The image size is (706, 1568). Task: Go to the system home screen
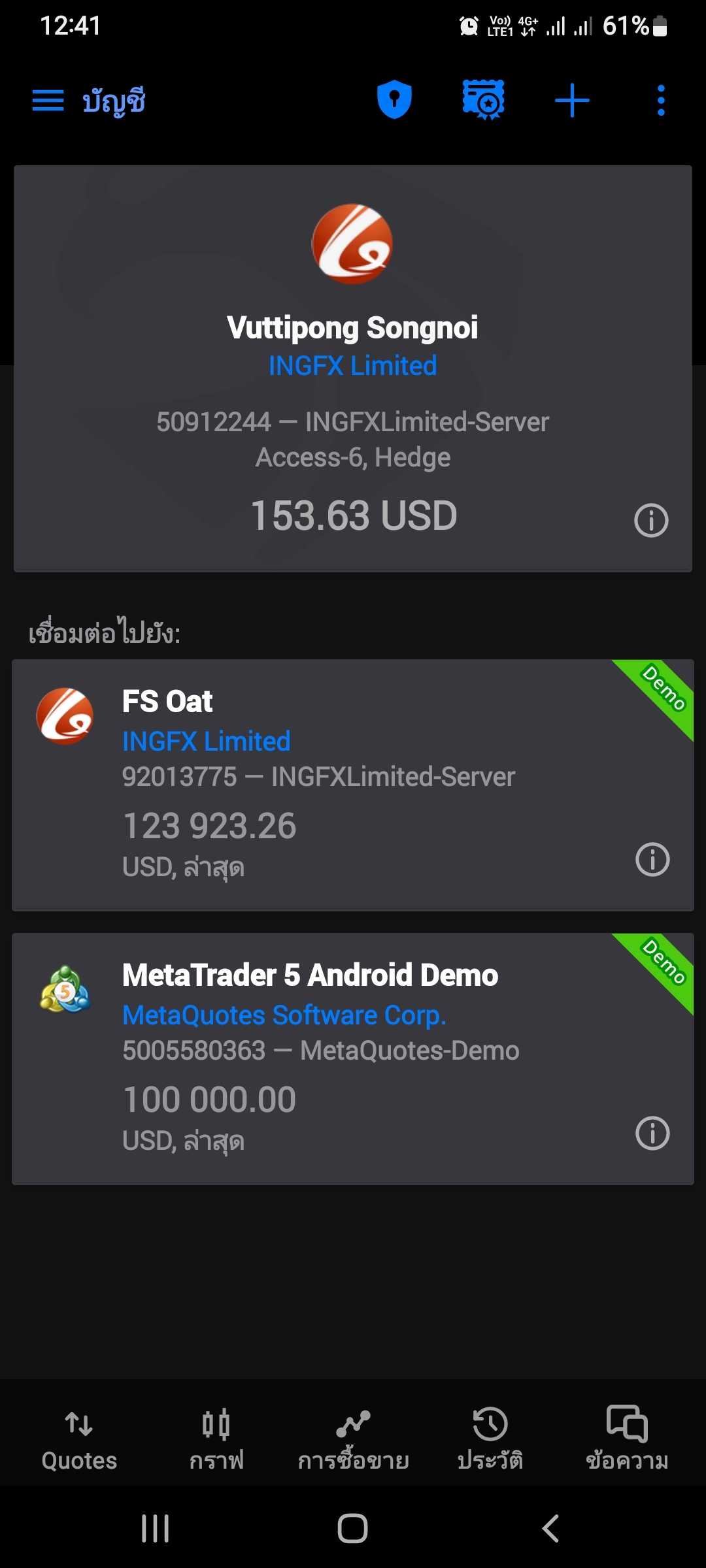click(x=352, y=1528)
